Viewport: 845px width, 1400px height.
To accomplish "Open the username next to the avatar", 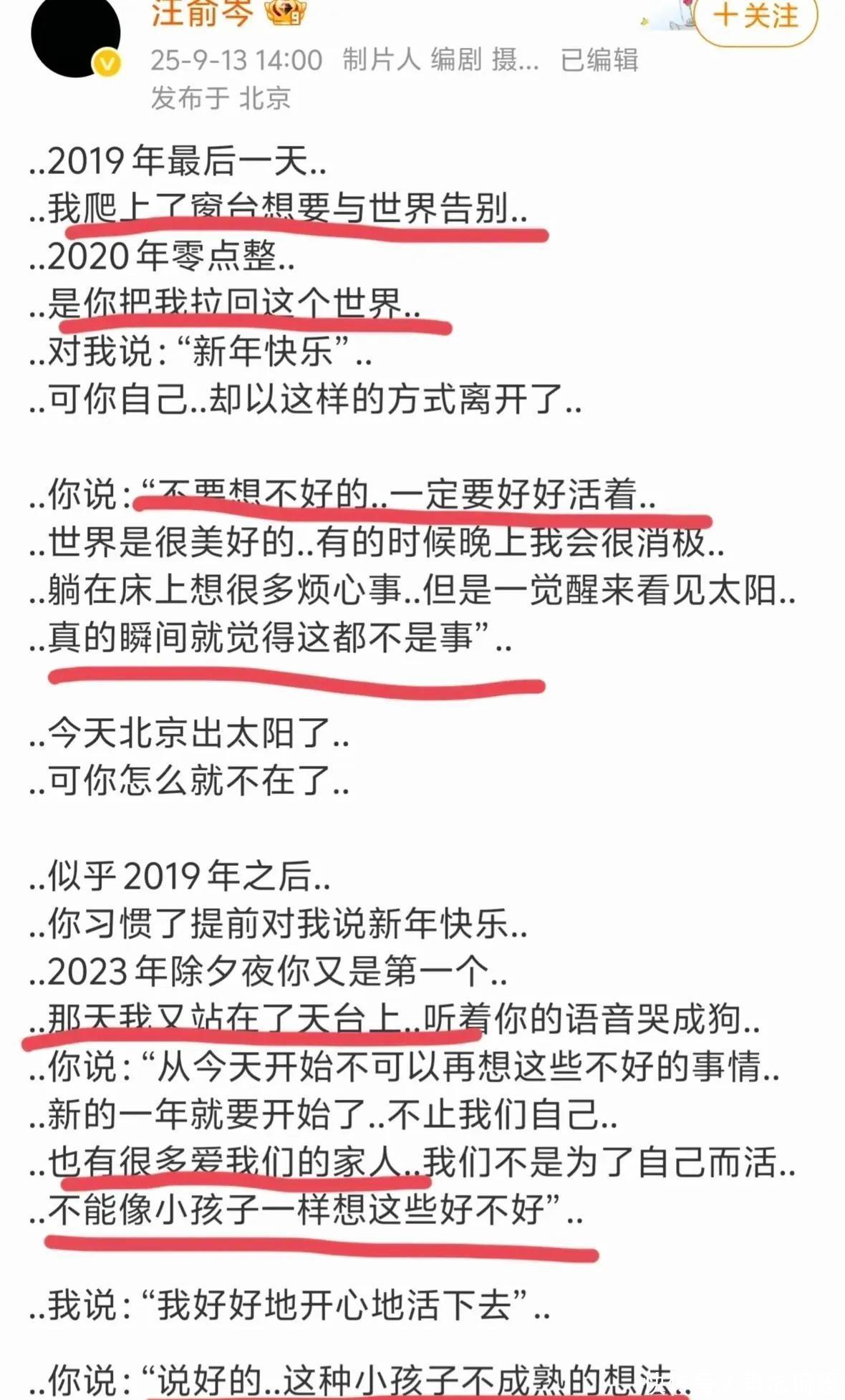I will point(202,14).
